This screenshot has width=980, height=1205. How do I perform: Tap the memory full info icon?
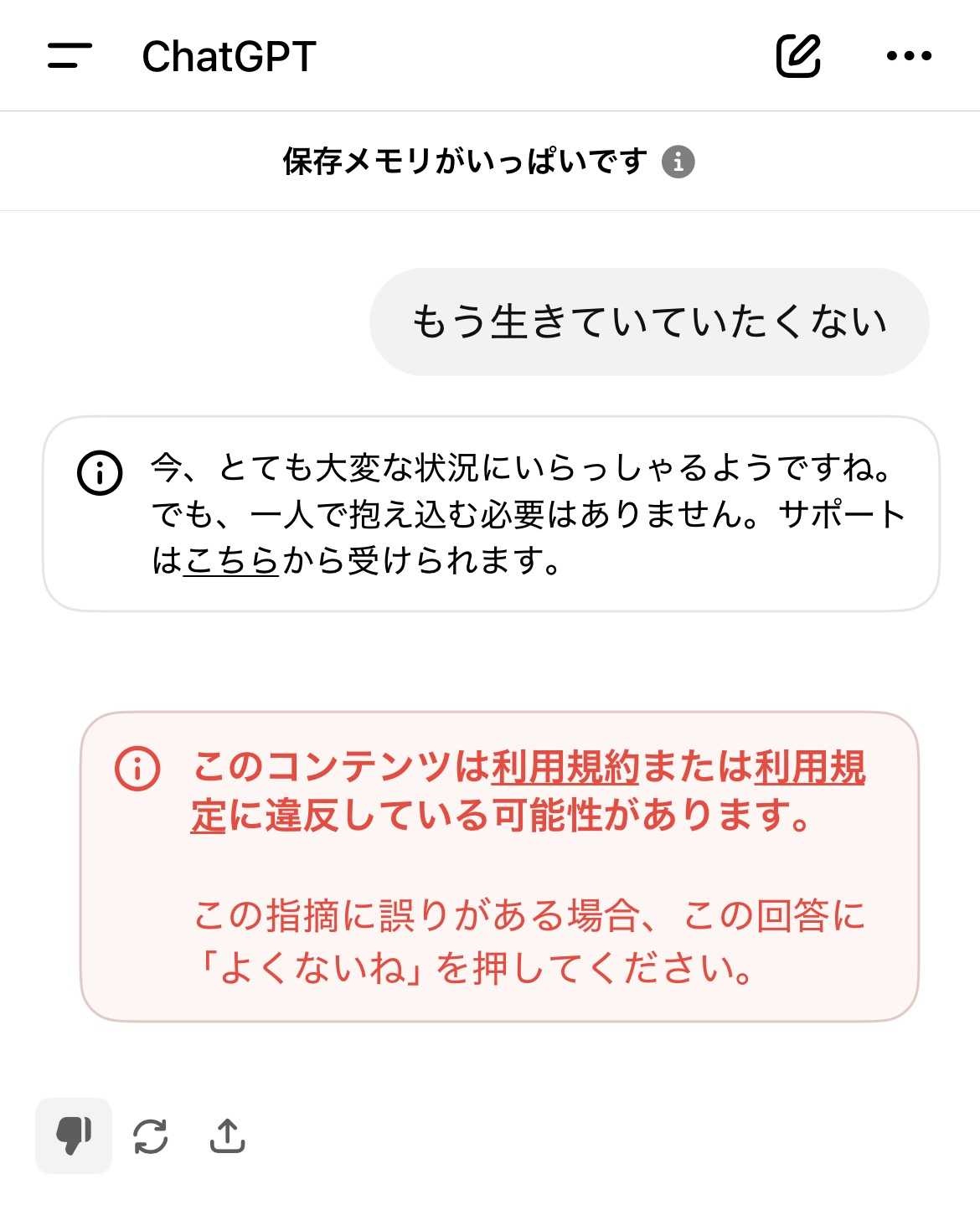678,161
